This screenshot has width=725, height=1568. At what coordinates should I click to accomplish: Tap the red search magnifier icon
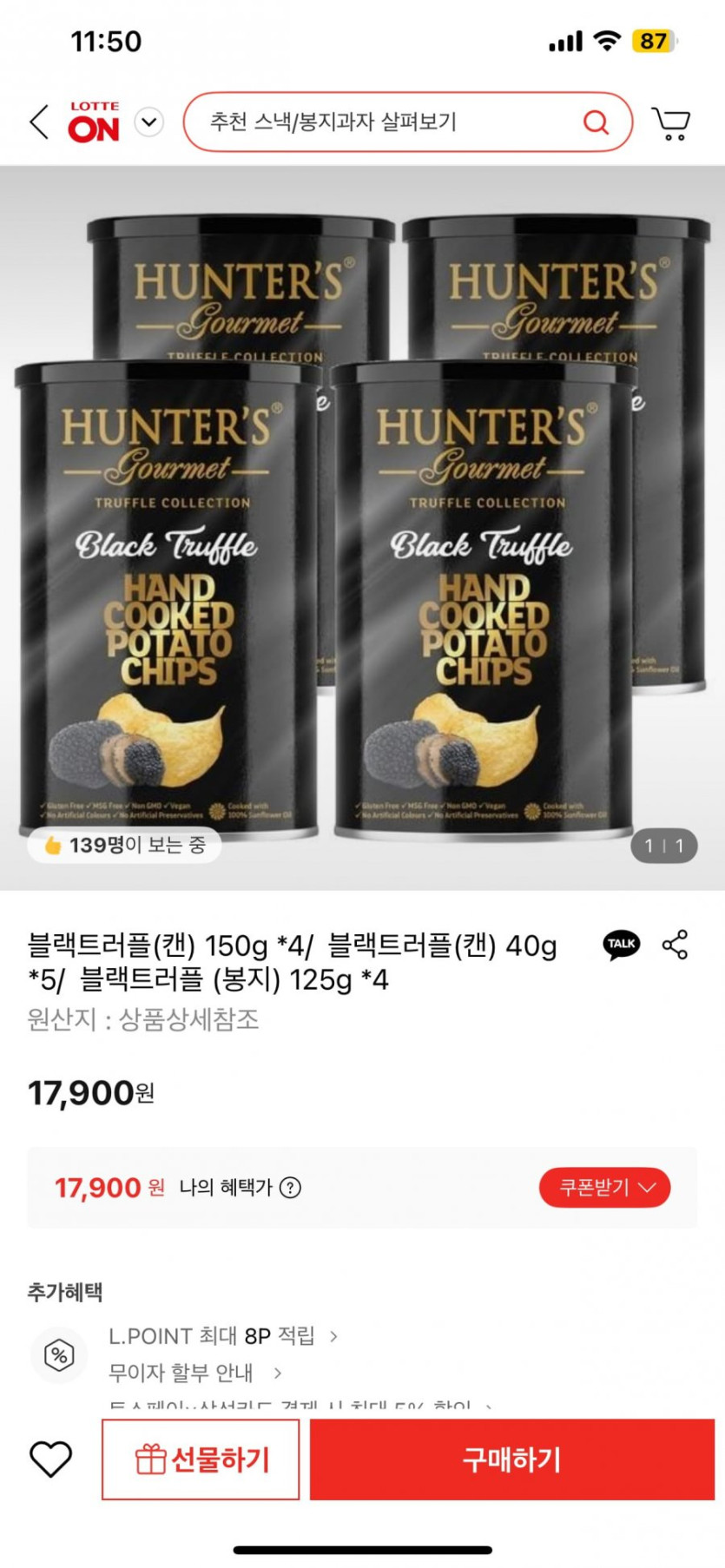pyautogui.click(x=596, y=122)
